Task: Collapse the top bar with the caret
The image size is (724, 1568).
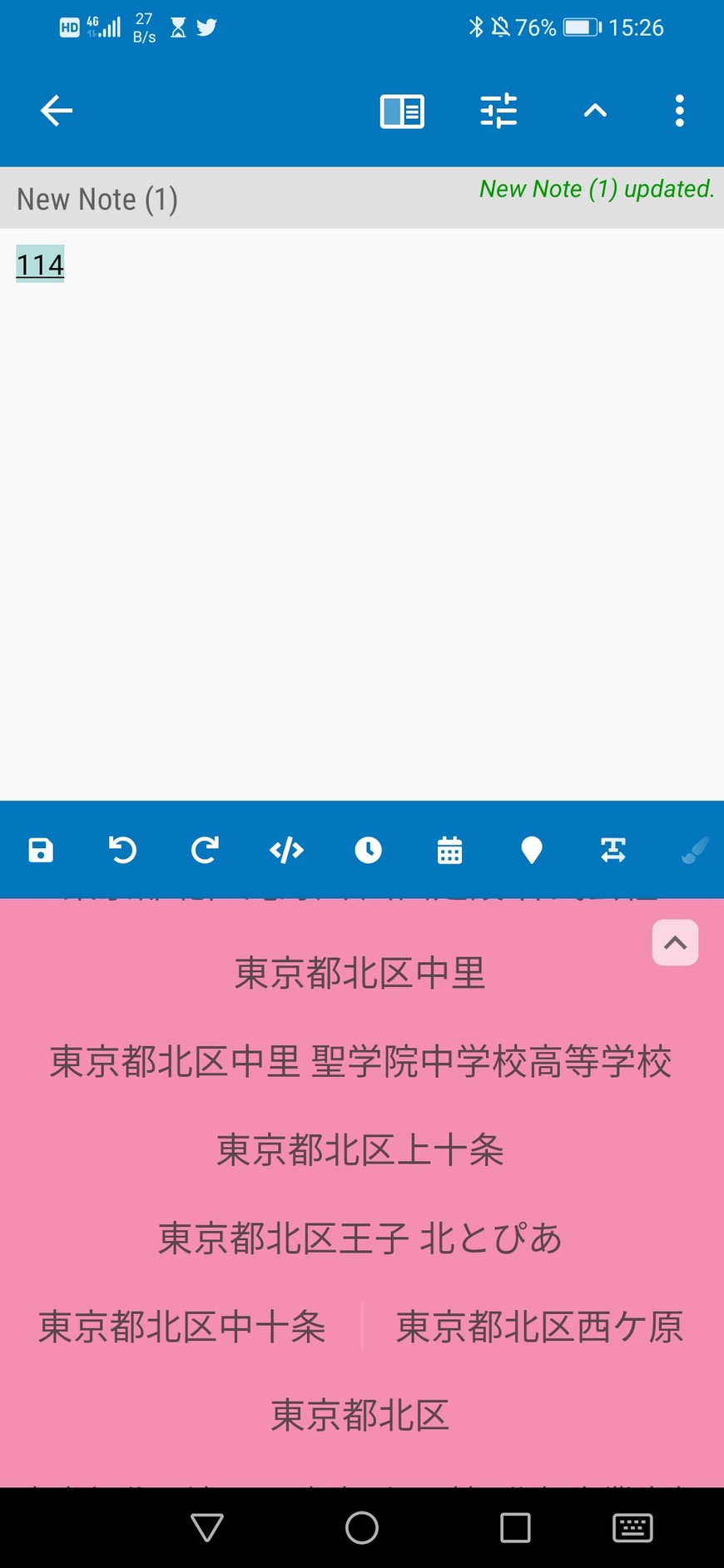Action: click(594, 111)
